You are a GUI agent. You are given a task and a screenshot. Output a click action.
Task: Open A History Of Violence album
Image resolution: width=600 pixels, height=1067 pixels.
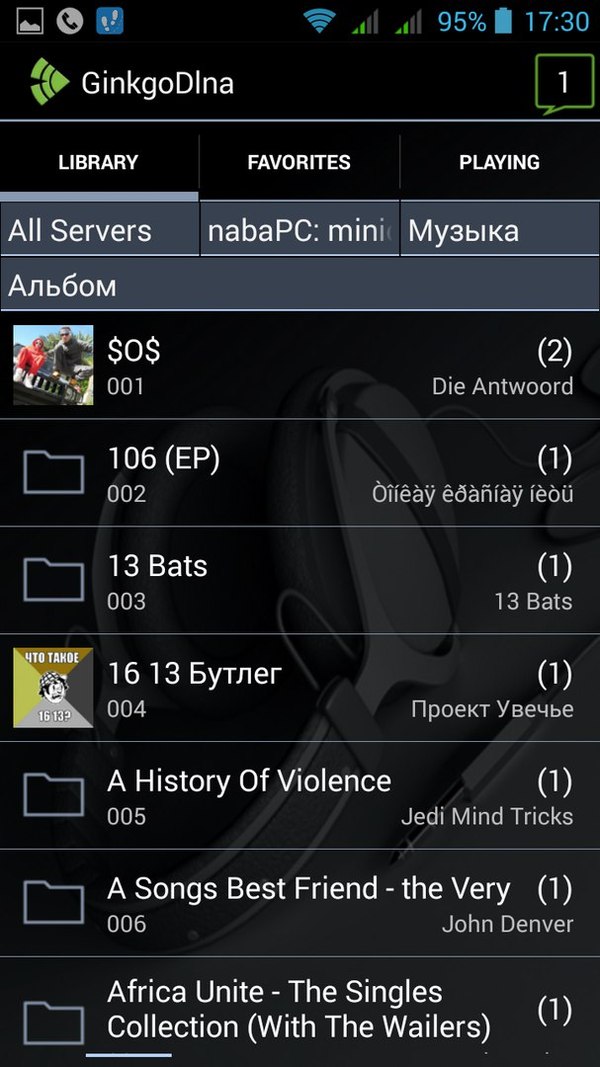(300, 797)
